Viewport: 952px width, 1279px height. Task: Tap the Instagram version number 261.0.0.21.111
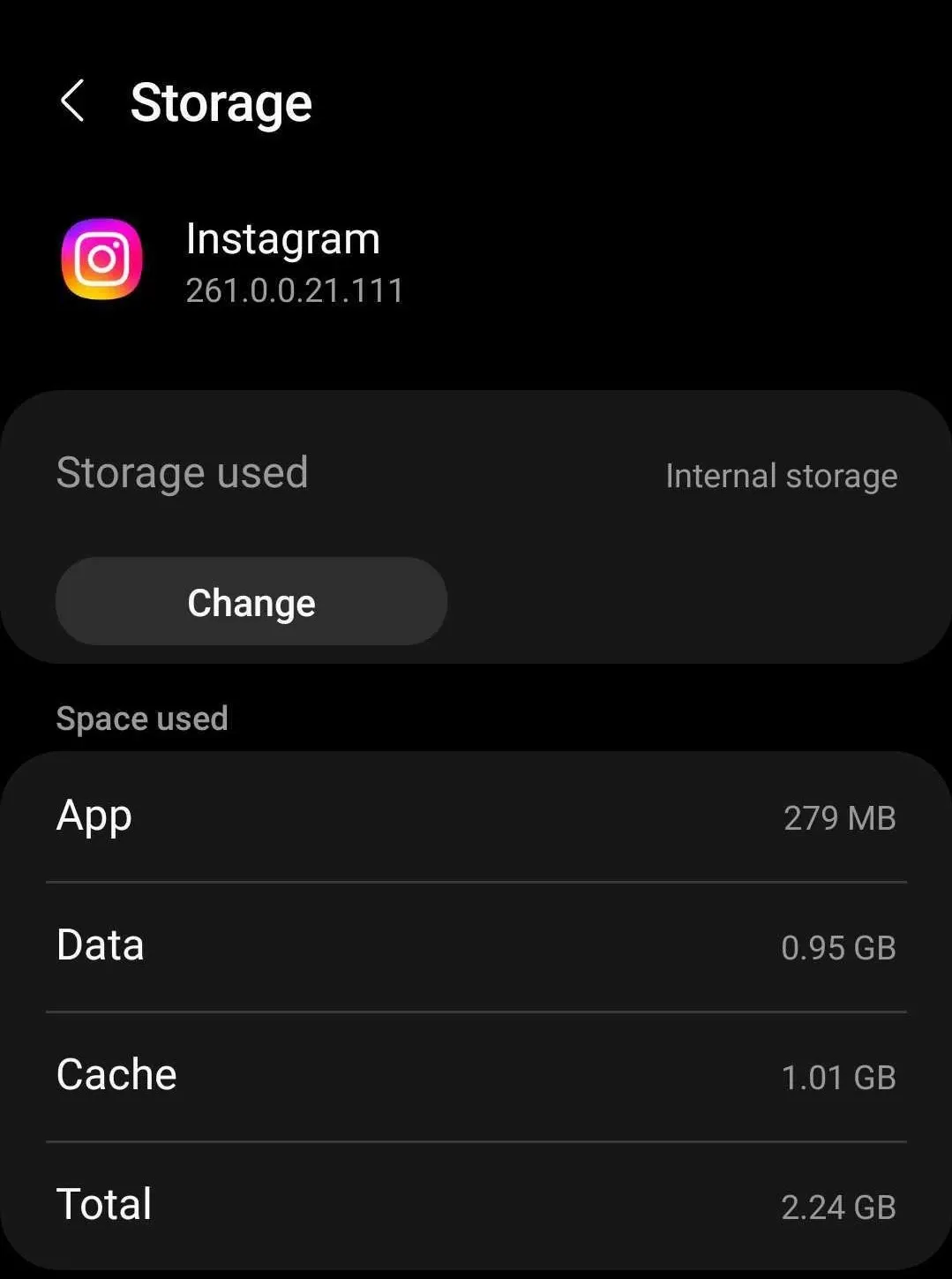coord(296,290)
